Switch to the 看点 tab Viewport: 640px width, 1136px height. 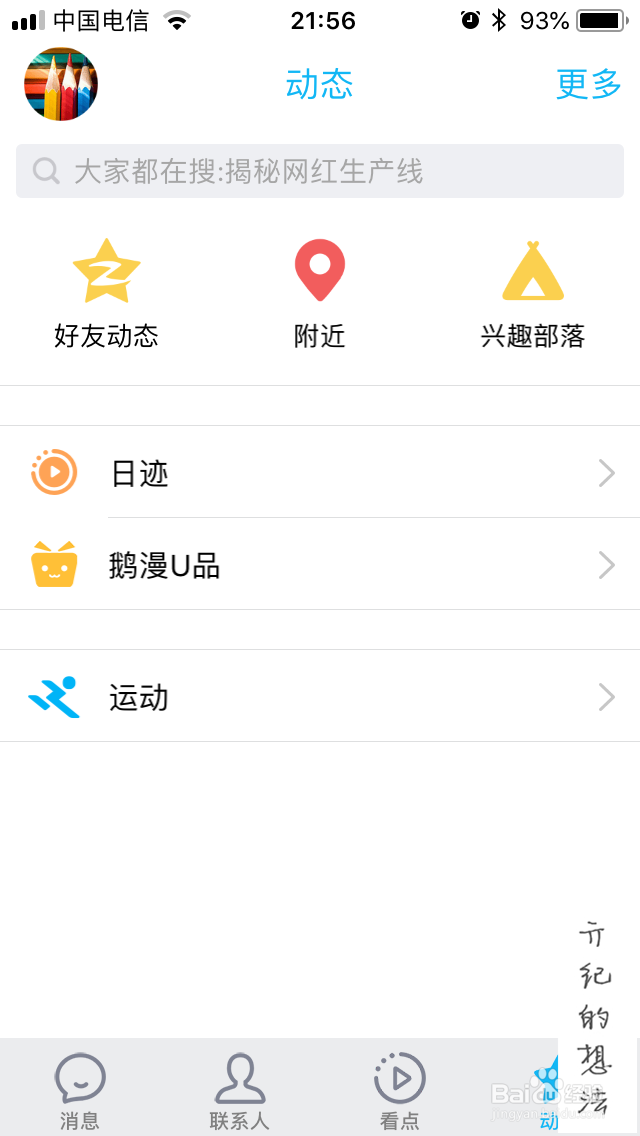(400, 1090)
